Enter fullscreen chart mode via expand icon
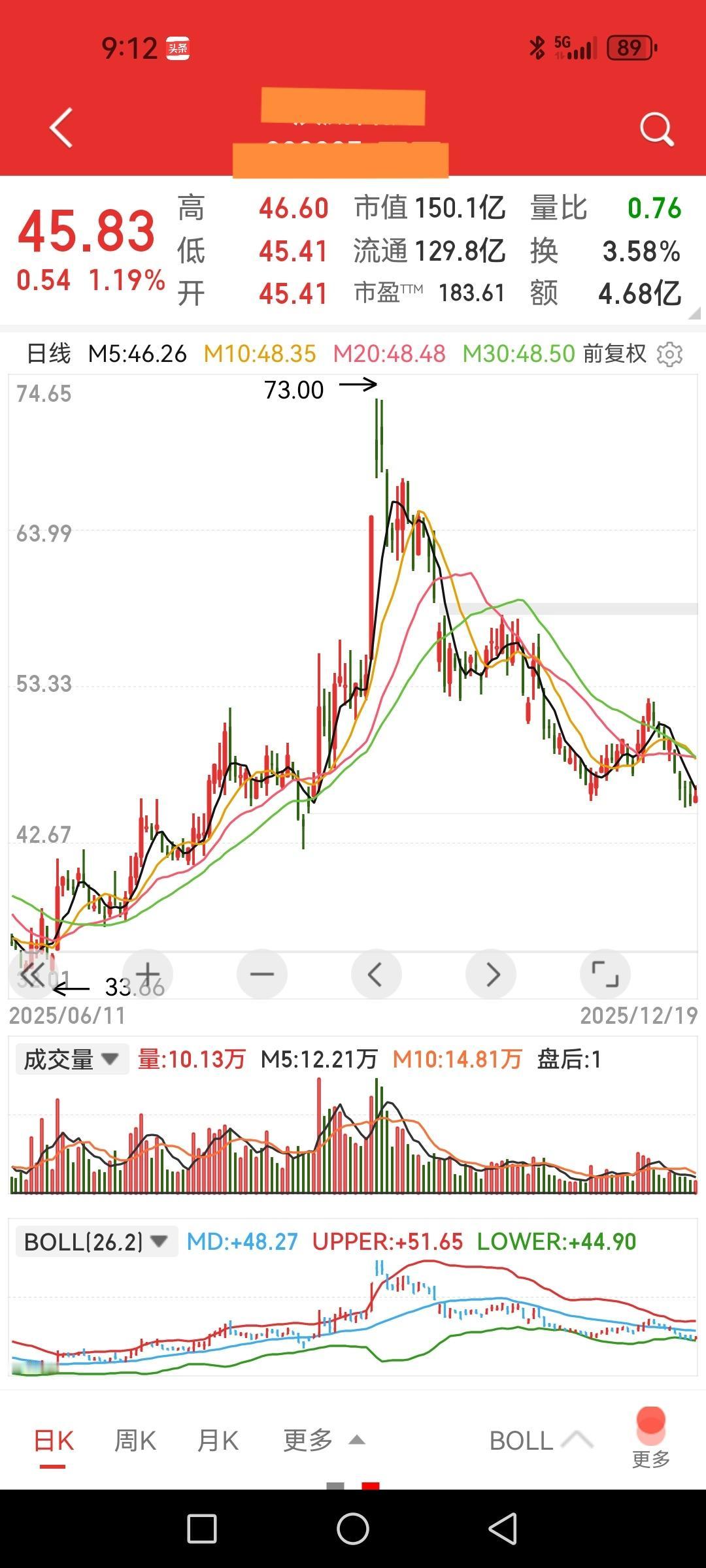706x1568 pixels. pyautogui.click(x=605, y=973)
